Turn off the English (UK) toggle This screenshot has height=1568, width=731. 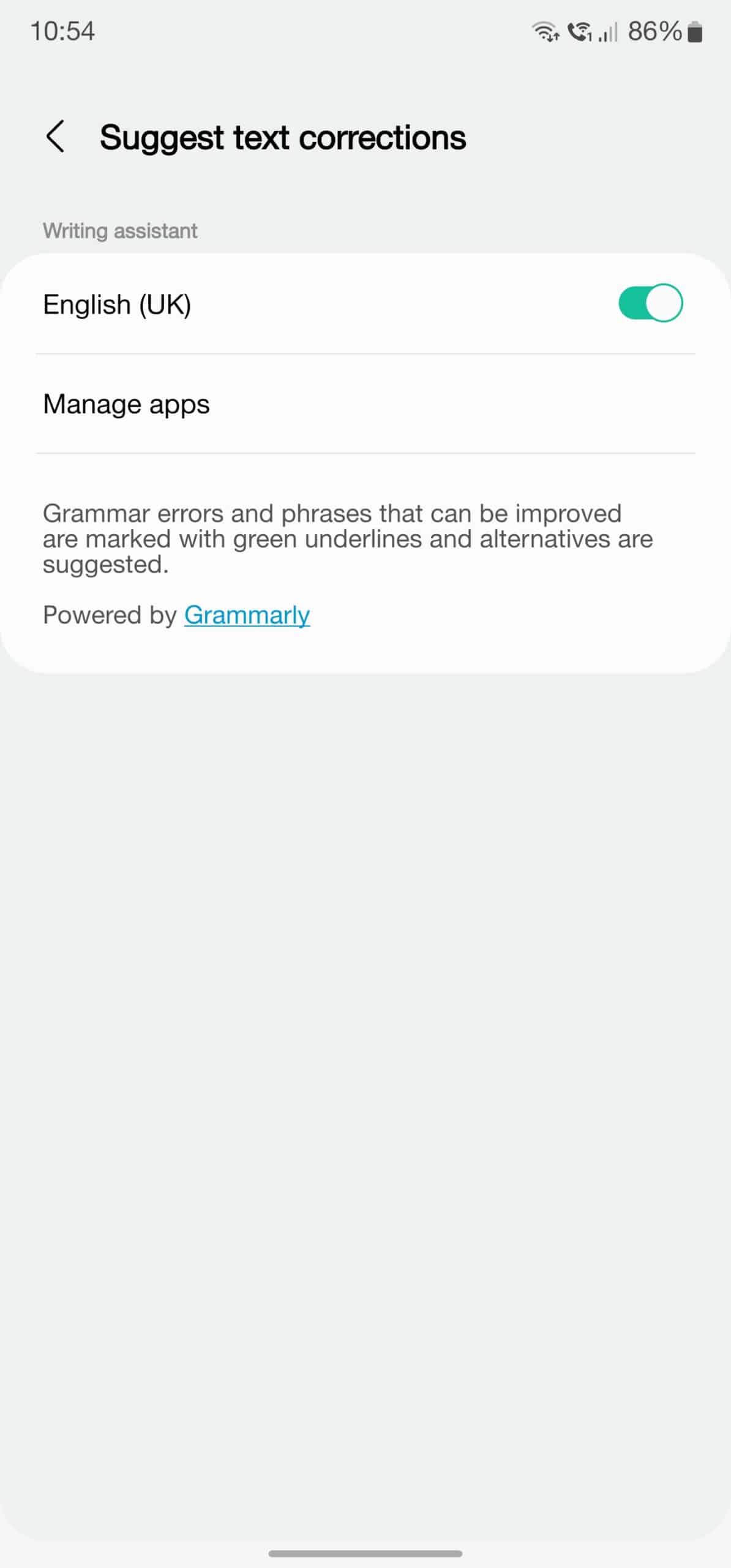pyautogui.click(x=650, y=303)
